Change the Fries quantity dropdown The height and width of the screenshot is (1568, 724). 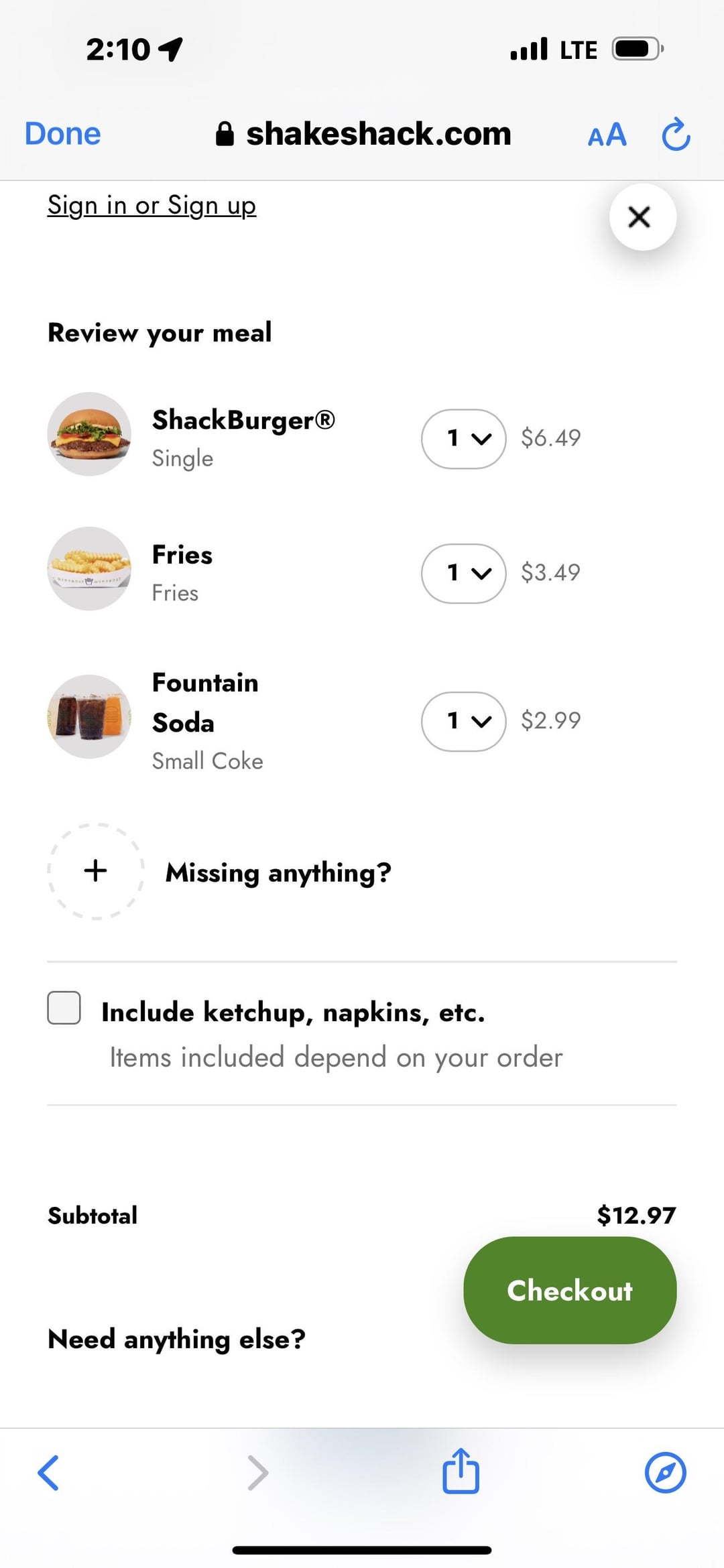tap(463, 574)
